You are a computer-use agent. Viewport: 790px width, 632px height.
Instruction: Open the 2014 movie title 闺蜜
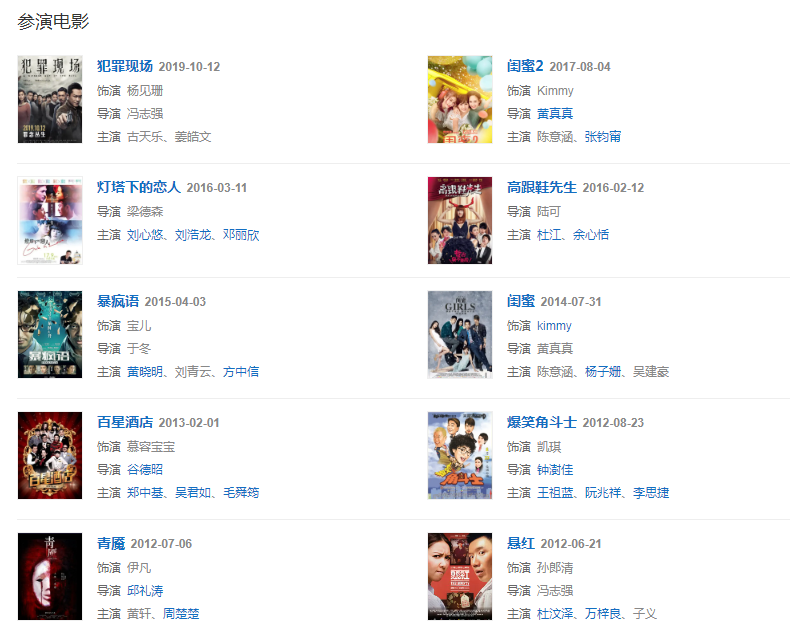521,302
